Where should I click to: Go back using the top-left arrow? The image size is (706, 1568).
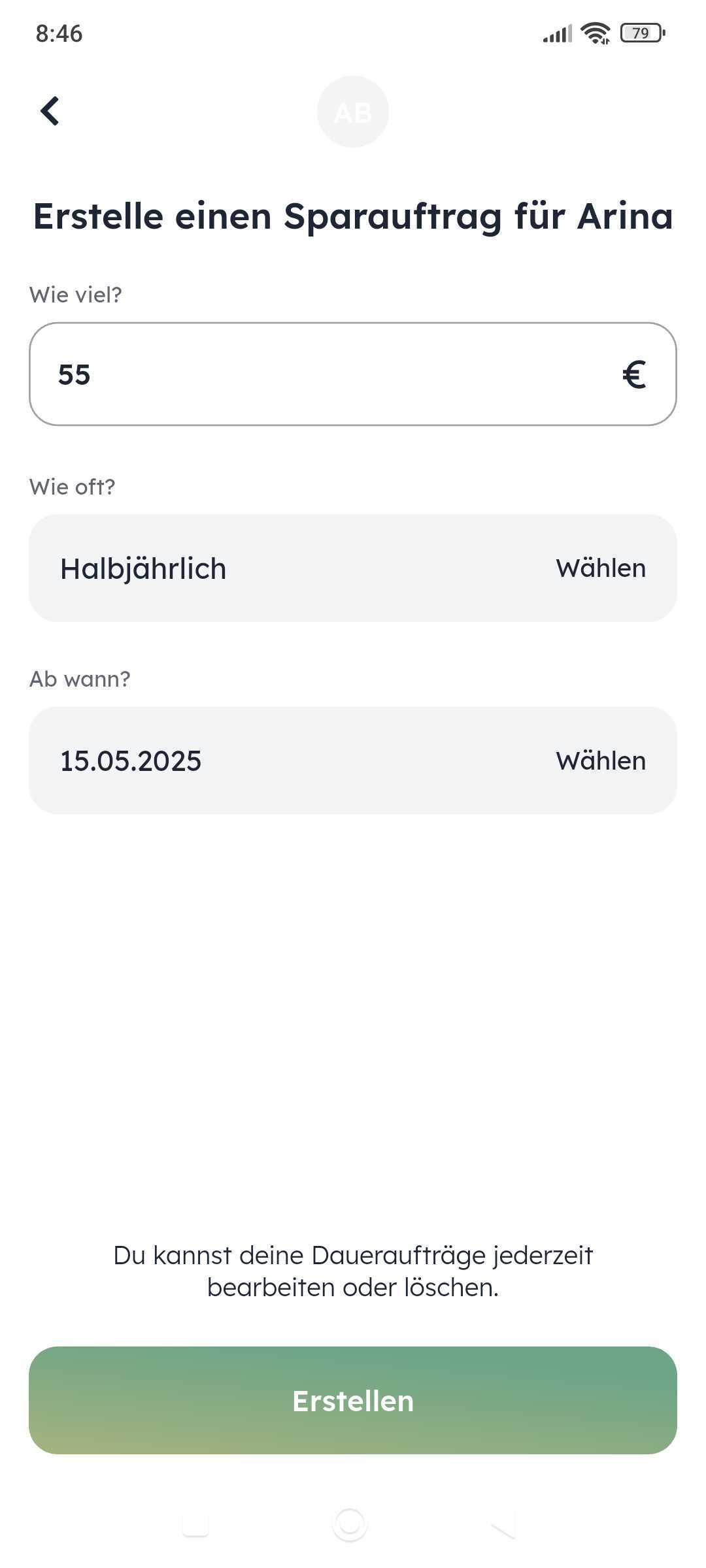pyautogui.click(x=50, y=111)
